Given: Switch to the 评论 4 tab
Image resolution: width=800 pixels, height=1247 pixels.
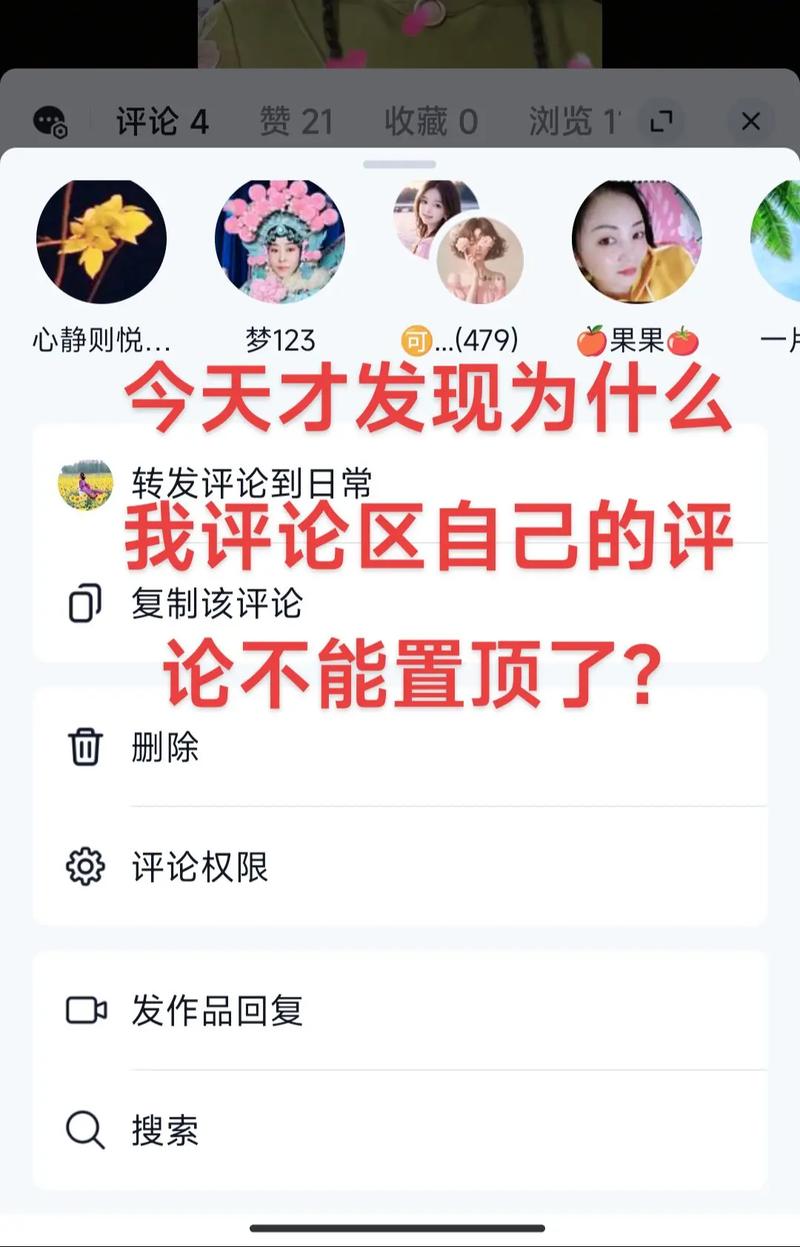Looking at the screenshot, I should [157, 121].
